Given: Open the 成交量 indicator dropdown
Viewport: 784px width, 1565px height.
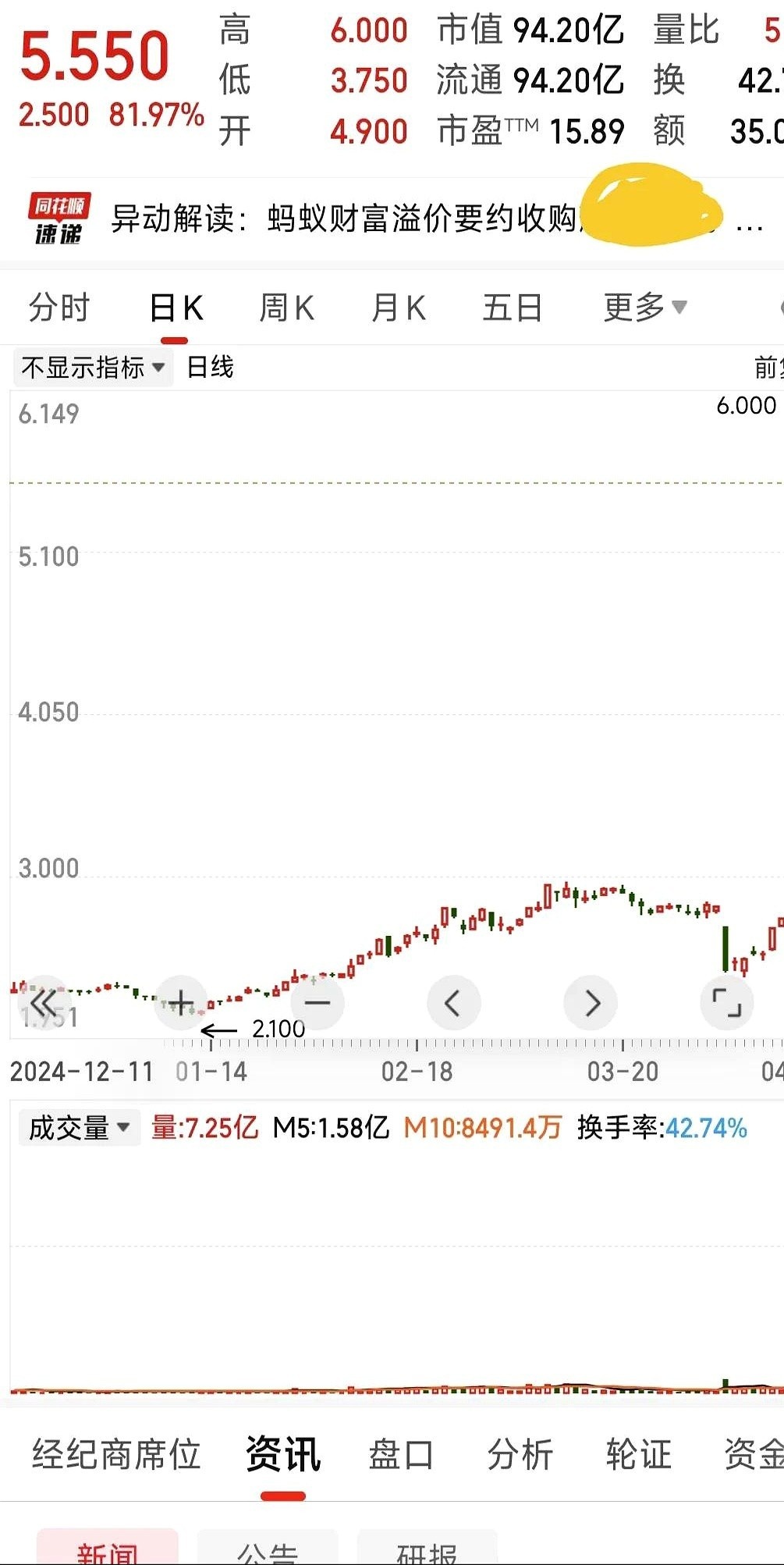Looking at the screenshot, I should (79, 1127).
